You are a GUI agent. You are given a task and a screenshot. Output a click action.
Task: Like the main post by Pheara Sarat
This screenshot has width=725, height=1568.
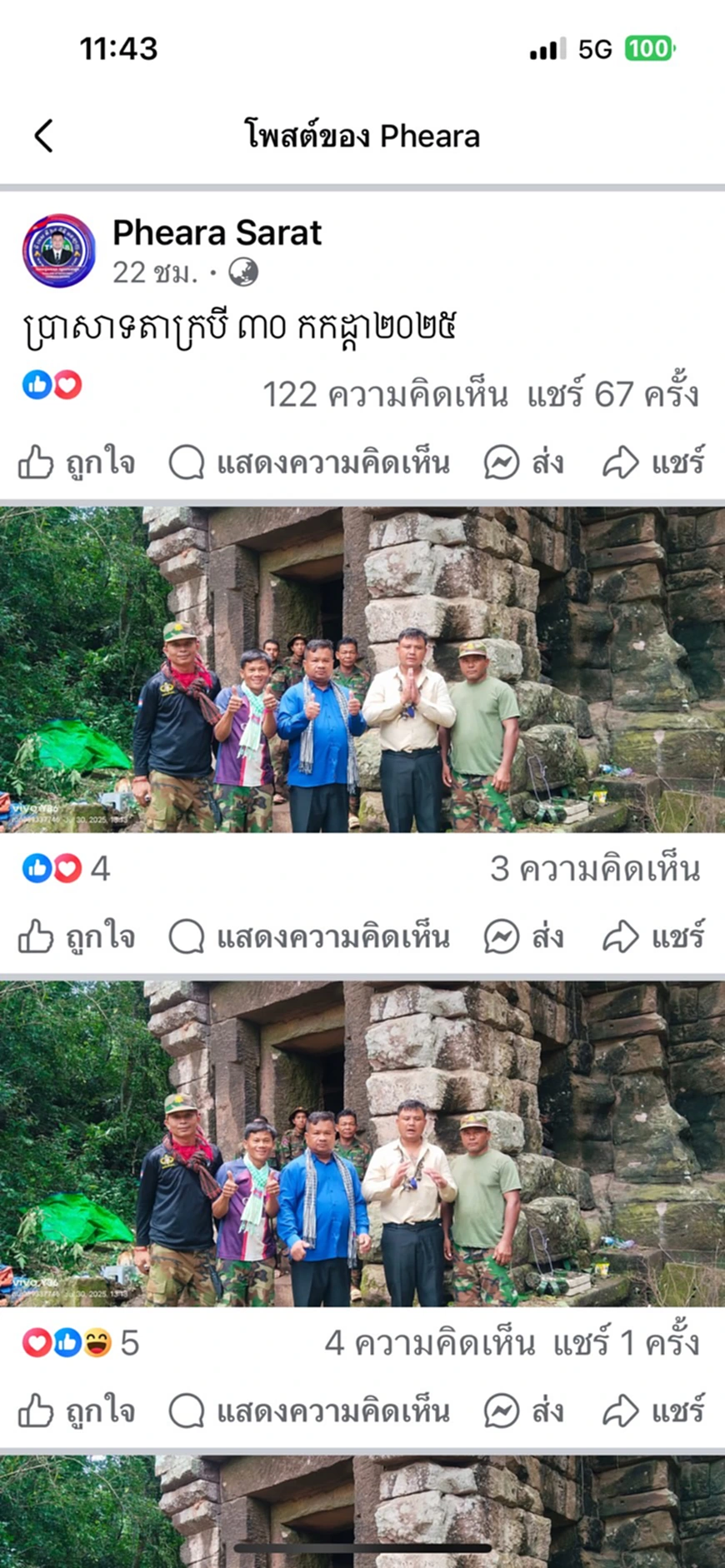(x=77, y=462)
